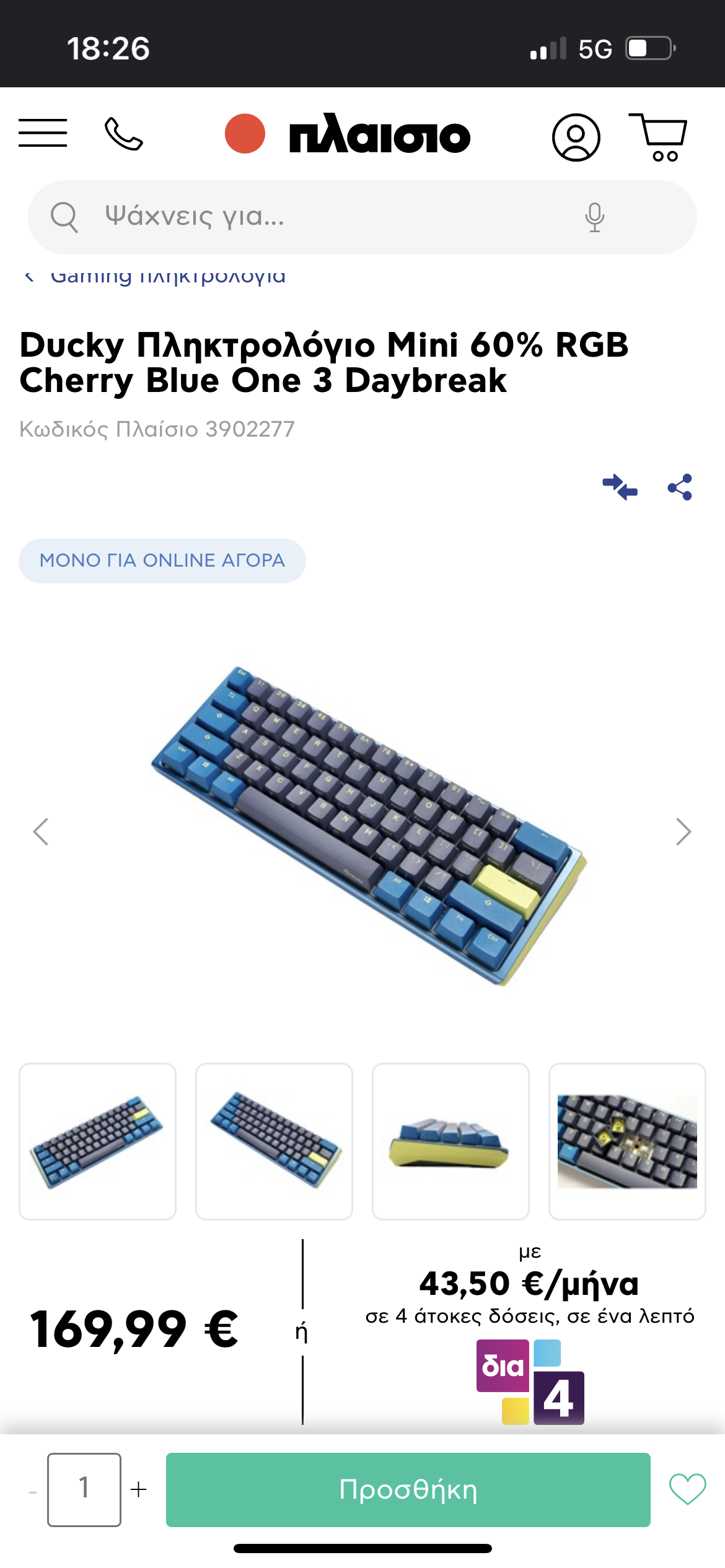Show the previous product image
725x1568 pixels.
click(41, 832)
